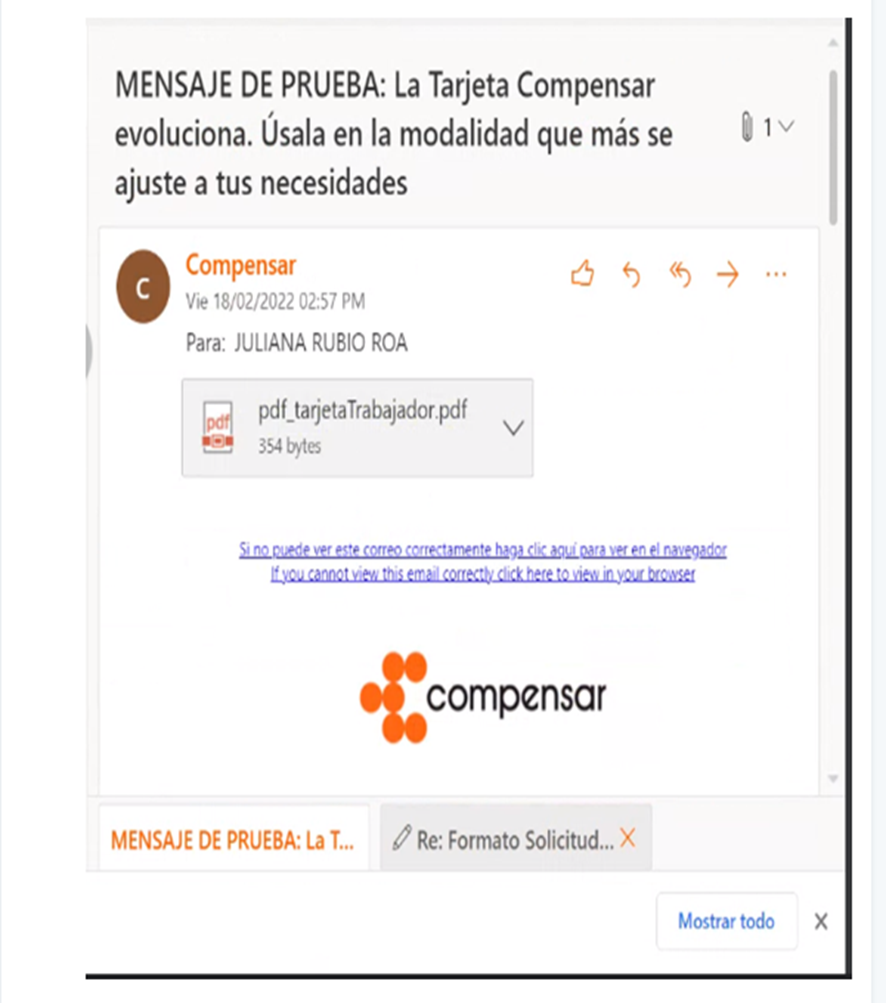Dismiss the bottom downloads bar
Image resolution: width=886 pixels, height=1003 pixels.
pyautogui.click(x=821, y=922)
